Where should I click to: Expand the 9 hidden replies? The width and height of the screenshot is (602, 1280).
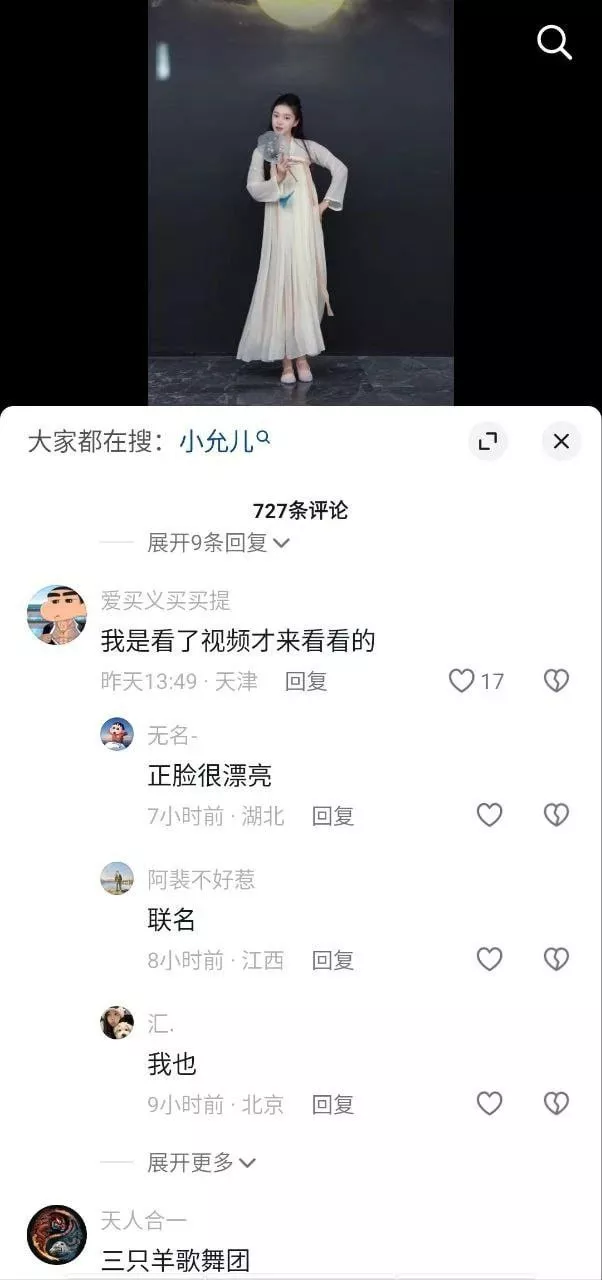pos(218,543)
